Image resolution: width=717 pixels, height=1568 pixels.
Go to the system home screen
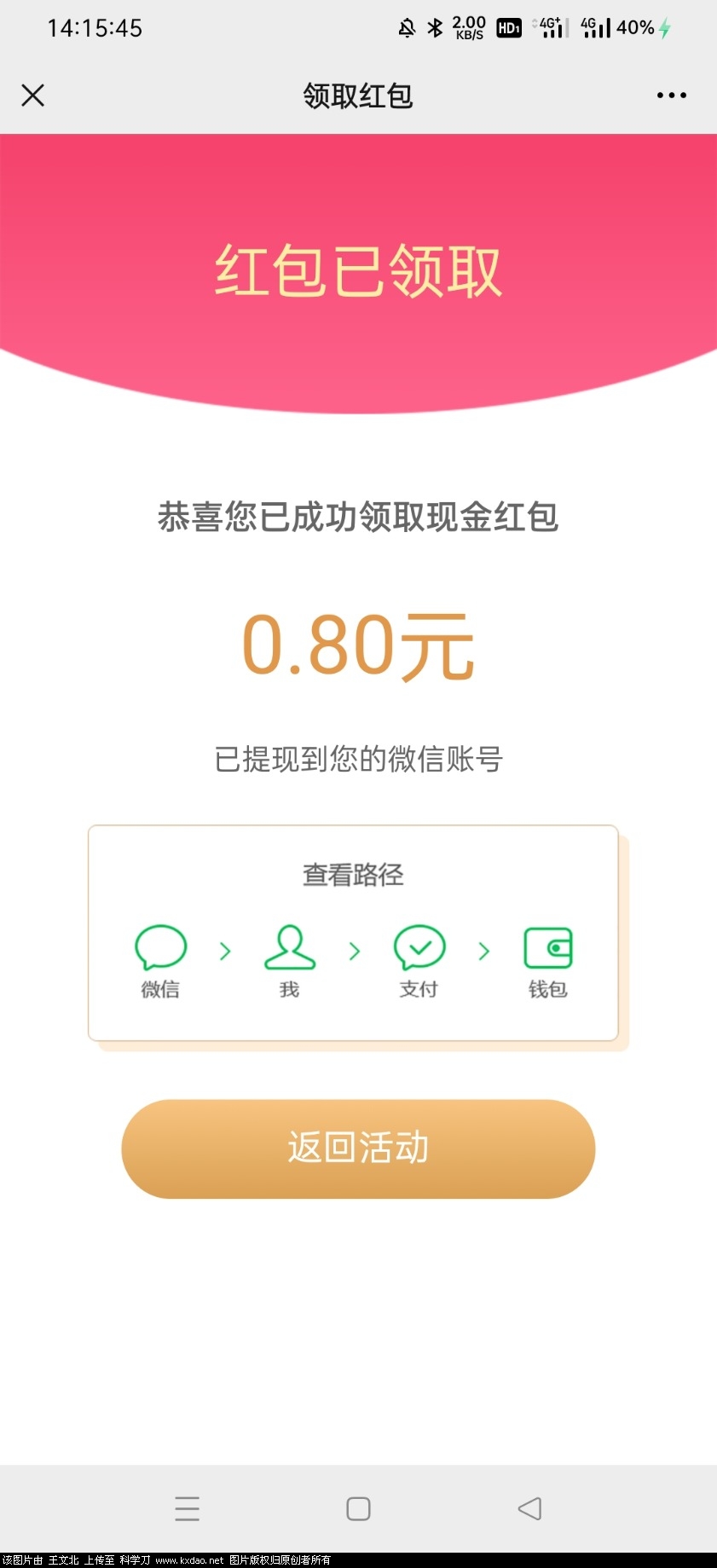[x=358, y=1508]
